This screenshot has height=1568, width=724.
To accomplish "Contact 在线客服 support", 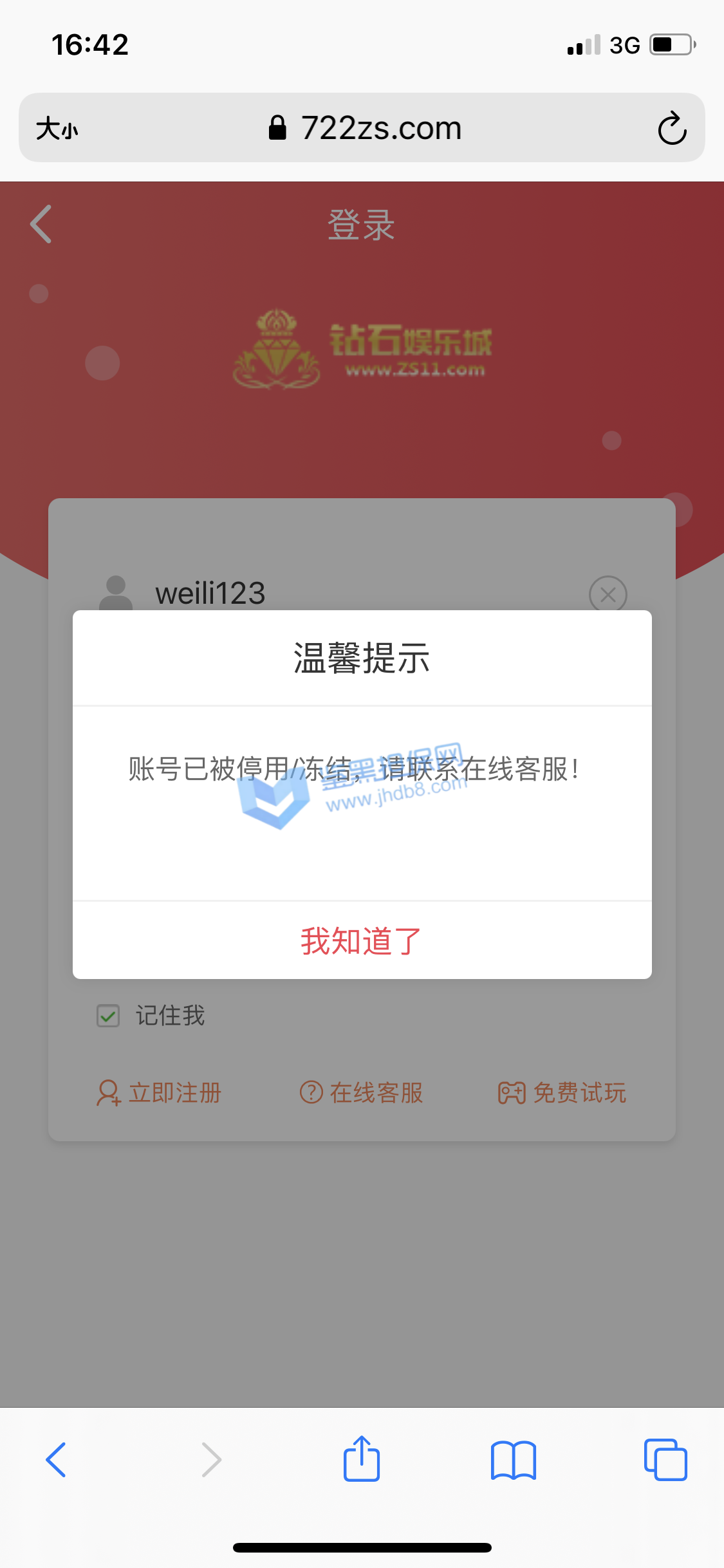I will (362, 1093).
